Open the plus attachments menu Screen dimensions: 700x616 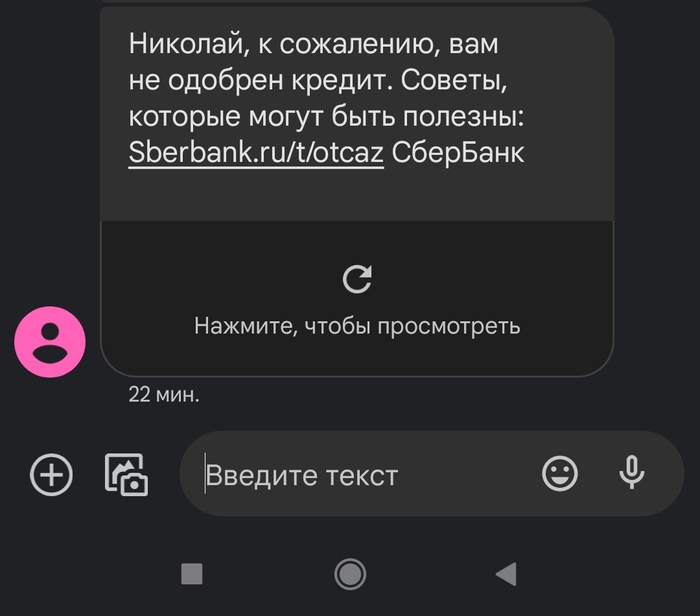pyautogui.click(x=52, y=474)
